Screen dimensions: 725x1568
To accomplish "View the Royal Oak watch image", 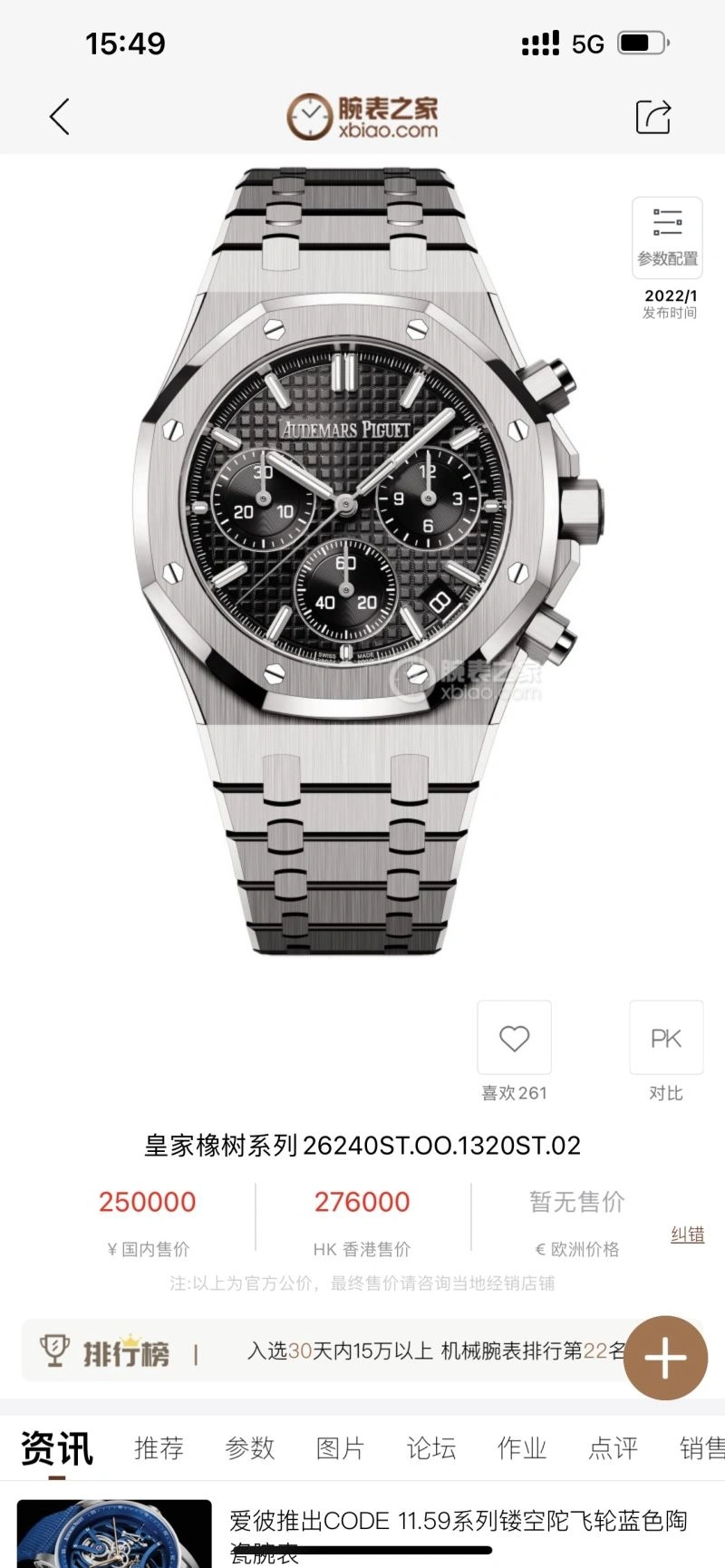I will [362, 562].
